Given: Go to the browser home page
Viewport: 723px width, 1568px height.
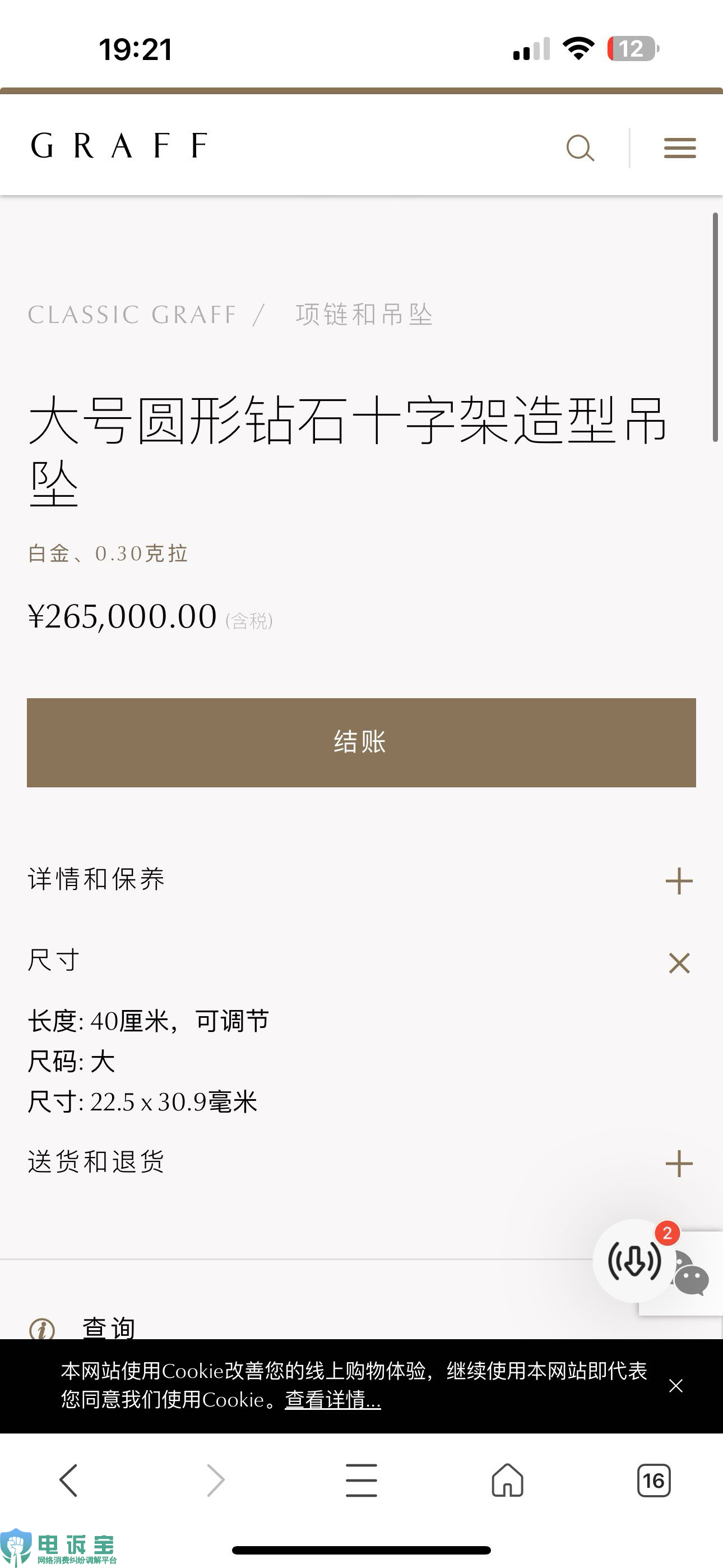Looking at the screenshot, I should pos(508,1480).
